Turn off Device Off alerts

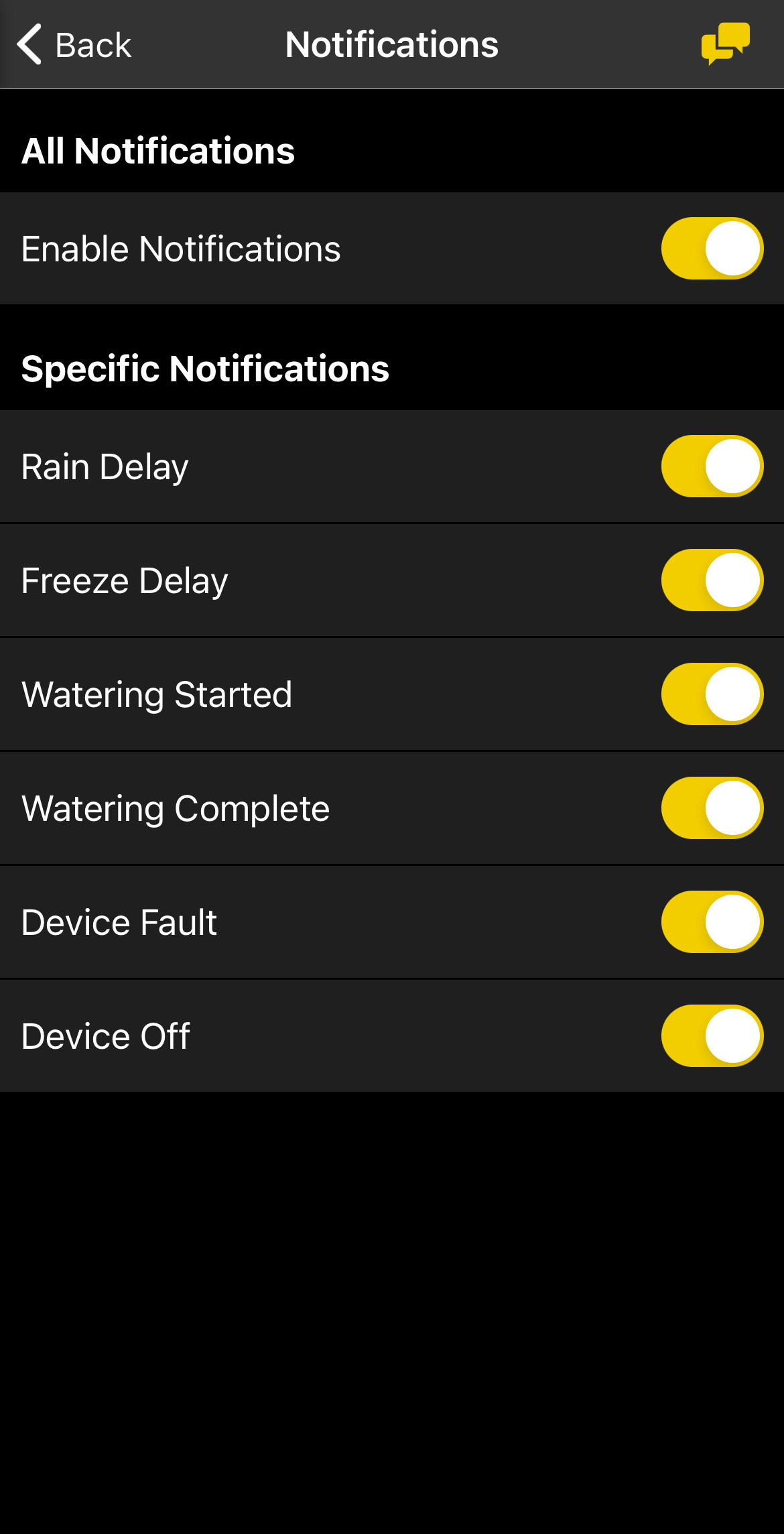tap(712, 1036)
